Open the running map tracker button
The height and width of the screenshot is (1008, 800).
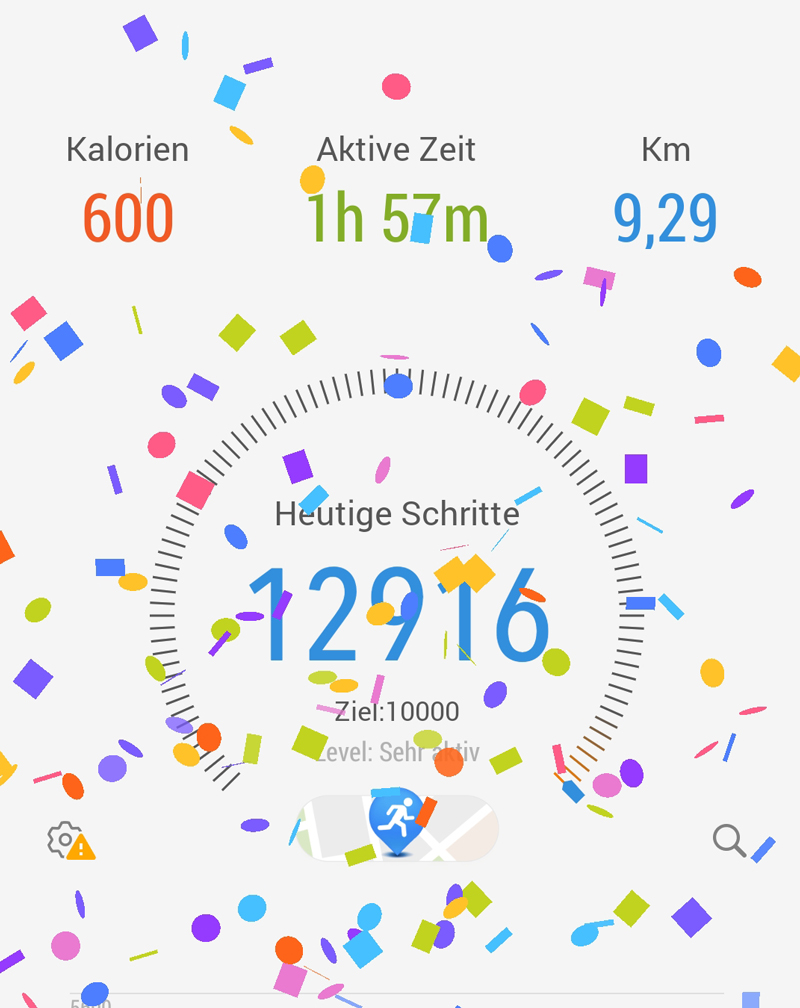(398, 827)
